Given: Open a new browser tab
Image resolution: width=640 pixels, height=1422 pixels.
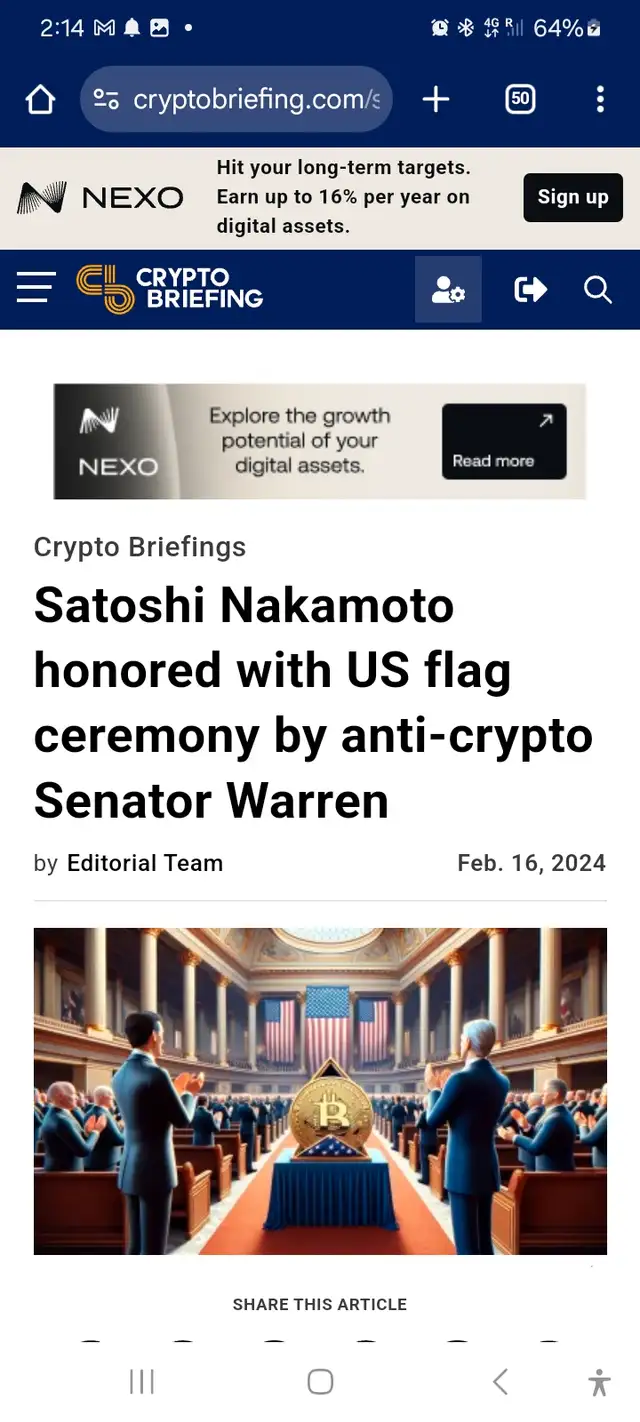Looking at the screenshot, I should click(436, 99).
